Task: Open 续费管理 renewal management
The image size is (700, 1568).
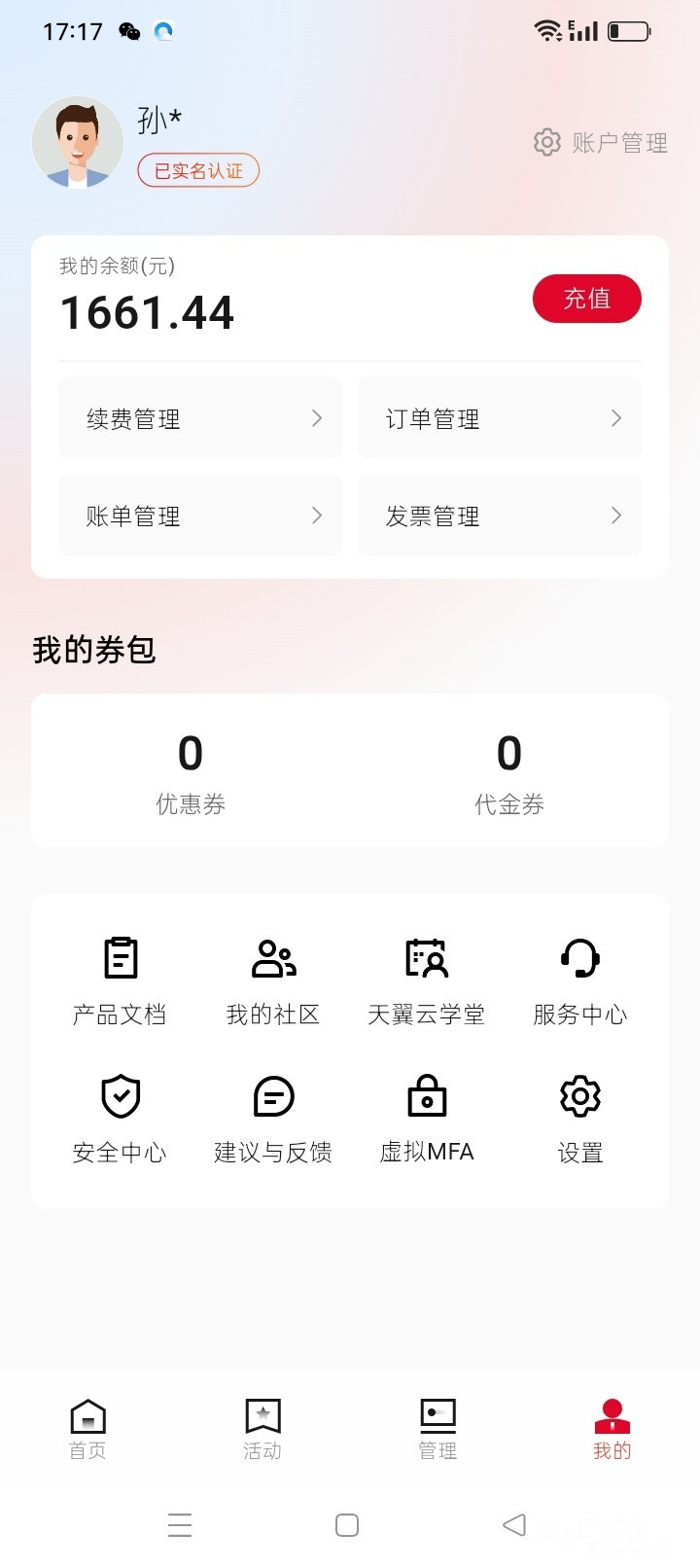Action: pyautogui.click(x=200, y=418)
